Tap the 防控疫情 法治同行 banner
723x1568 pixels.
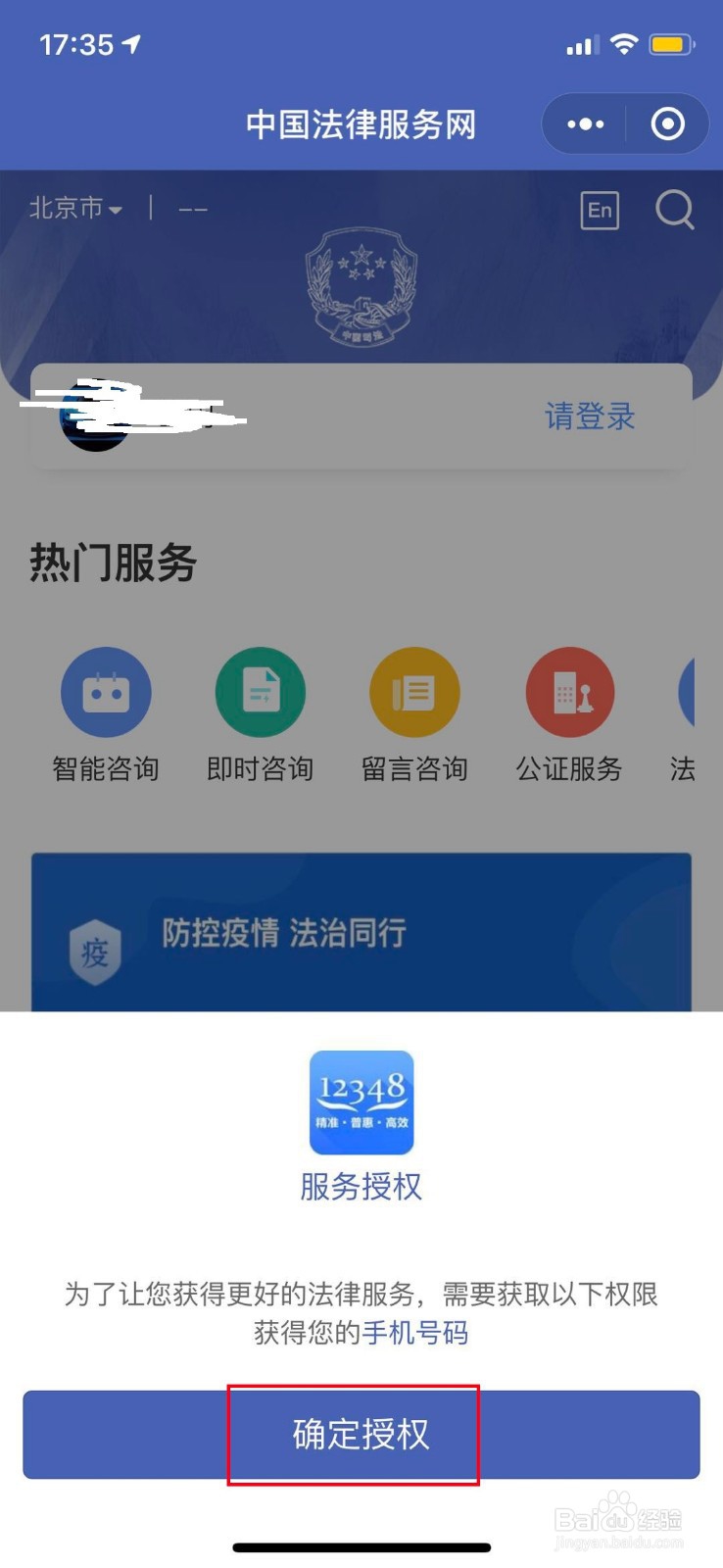361,932
